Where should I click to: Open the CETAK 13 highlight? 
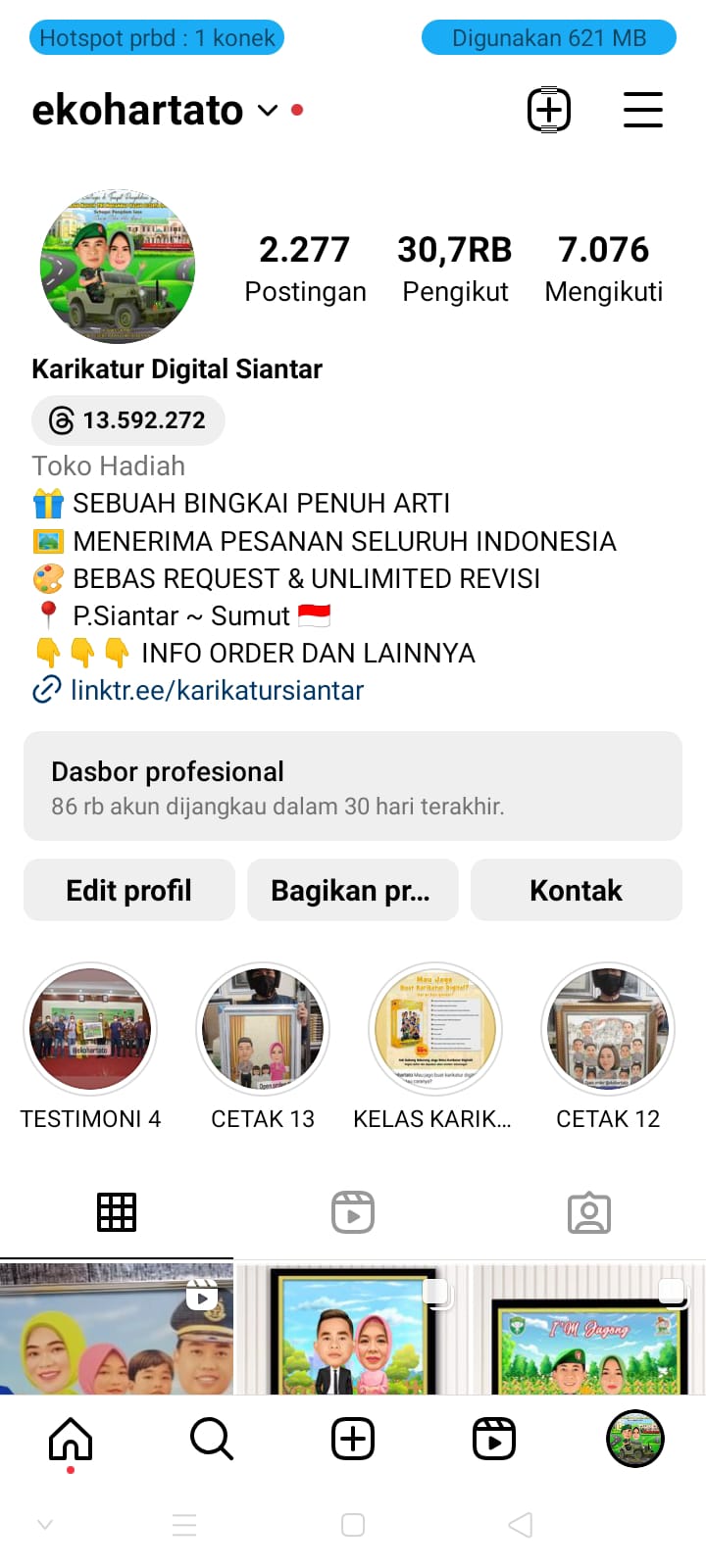pos(262,1029)
